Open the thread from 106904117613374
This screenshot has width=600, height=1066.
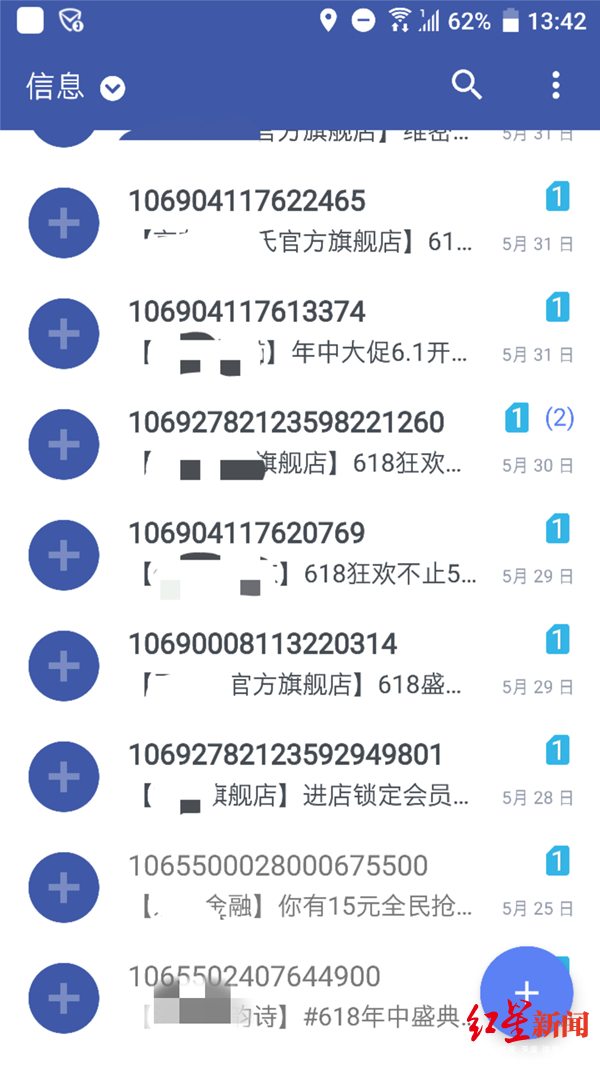[x=300, y=332]
